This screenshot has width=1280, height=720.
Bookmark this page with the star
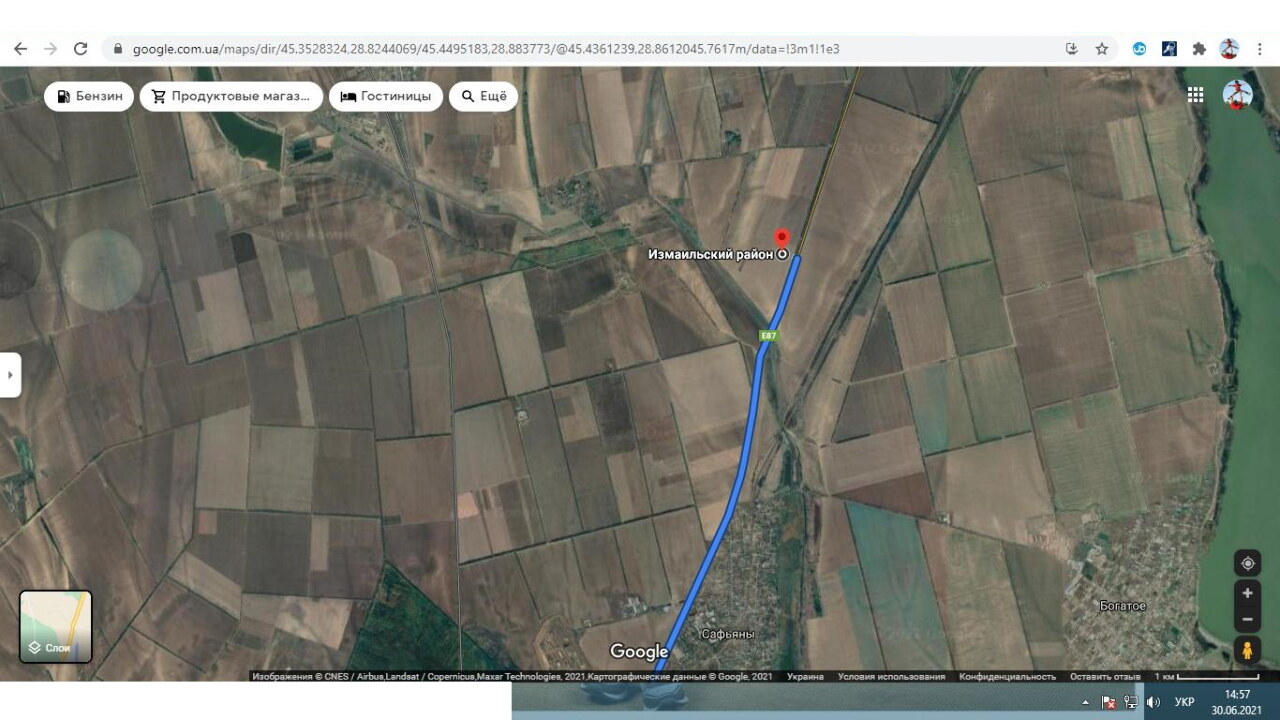point(1102,48)
